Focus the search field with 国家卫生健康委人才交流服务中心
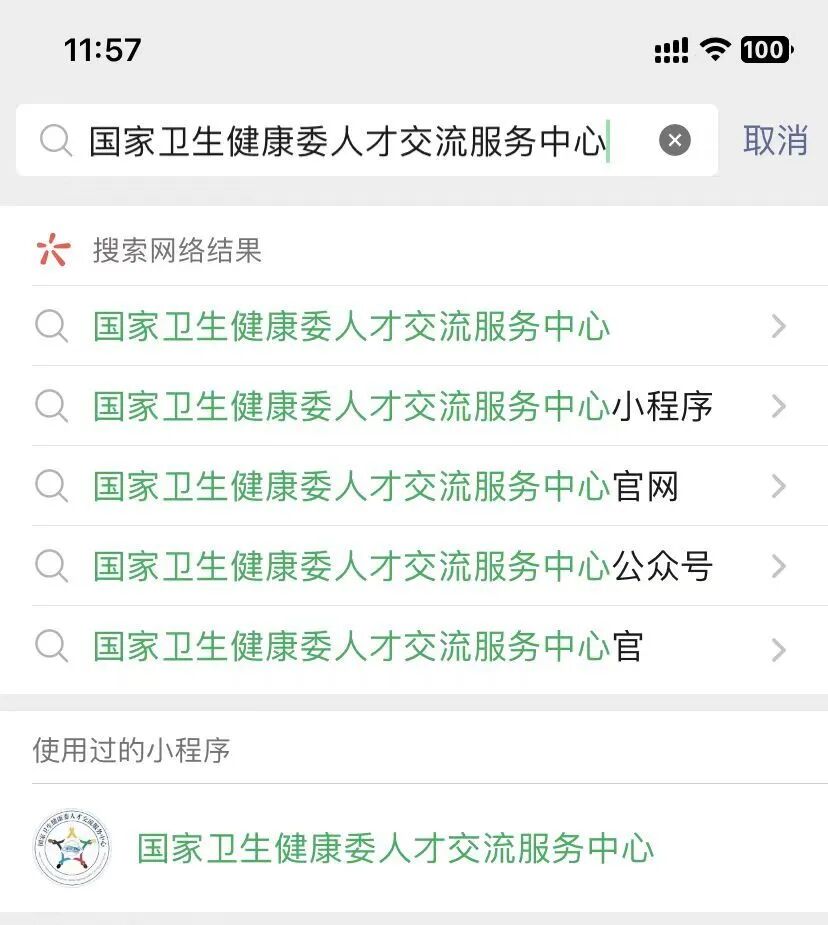The height and width of the screenshot is (925, 828). 348,141
